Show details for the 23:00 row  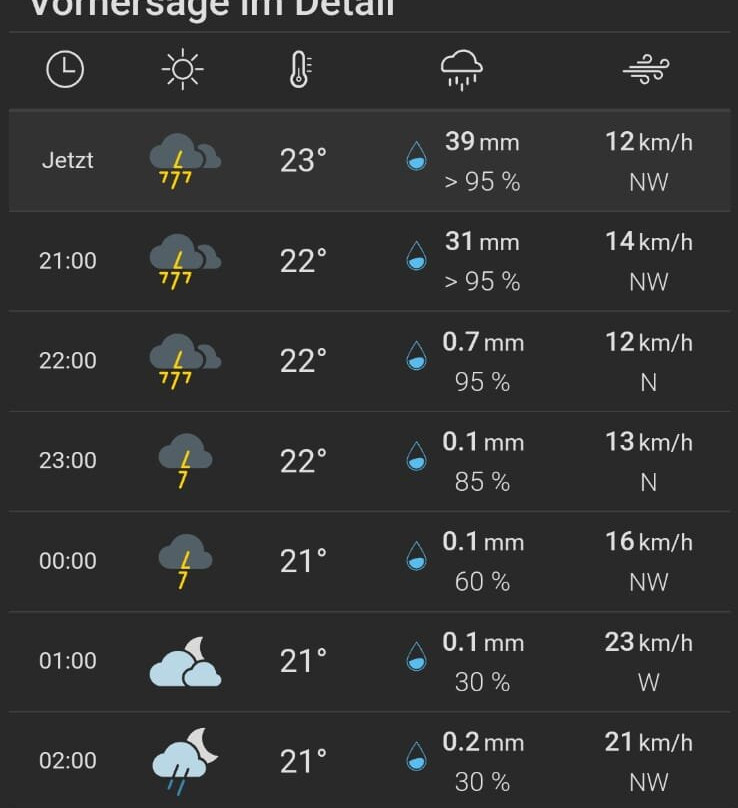[x=368, y=461]
